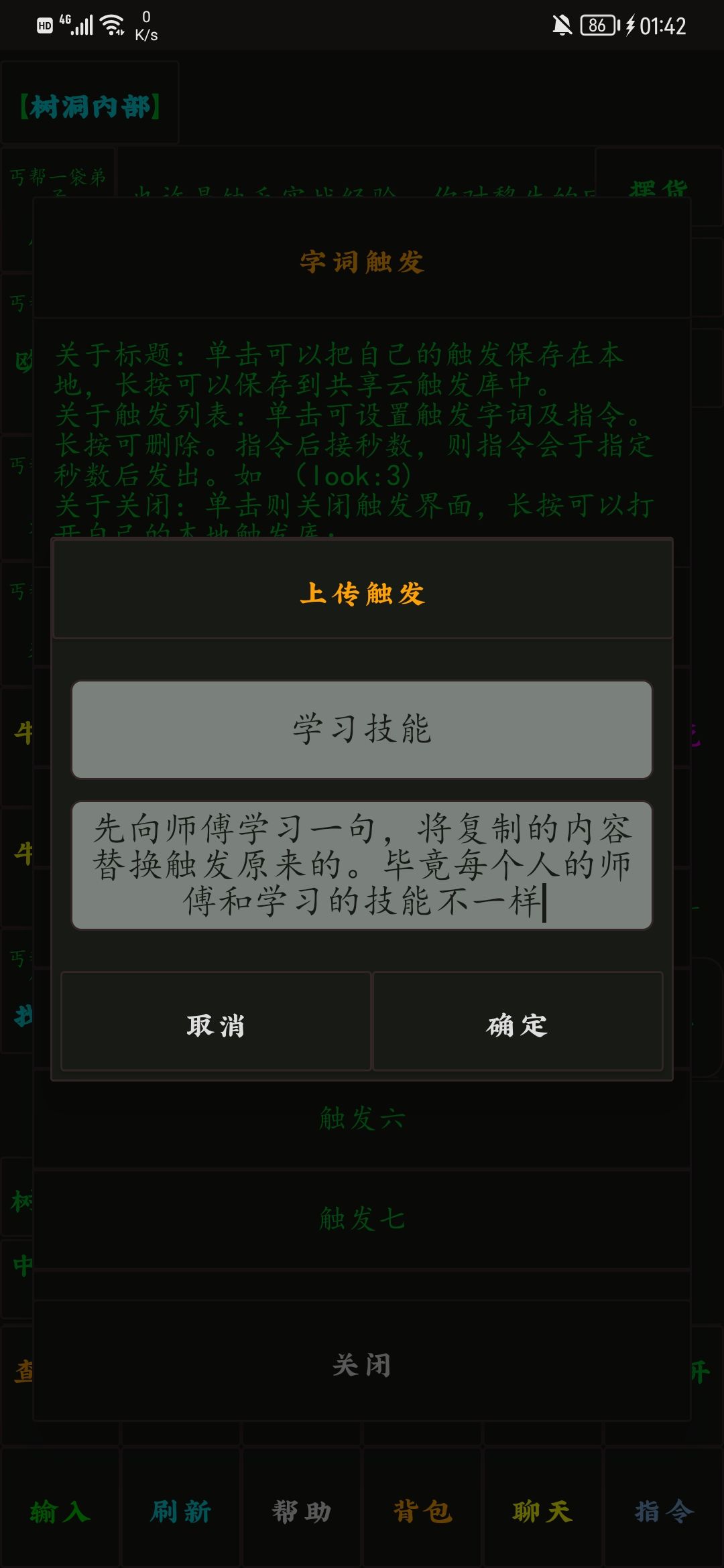Cancel the upload with 取消

click(x=215, y=1022)
